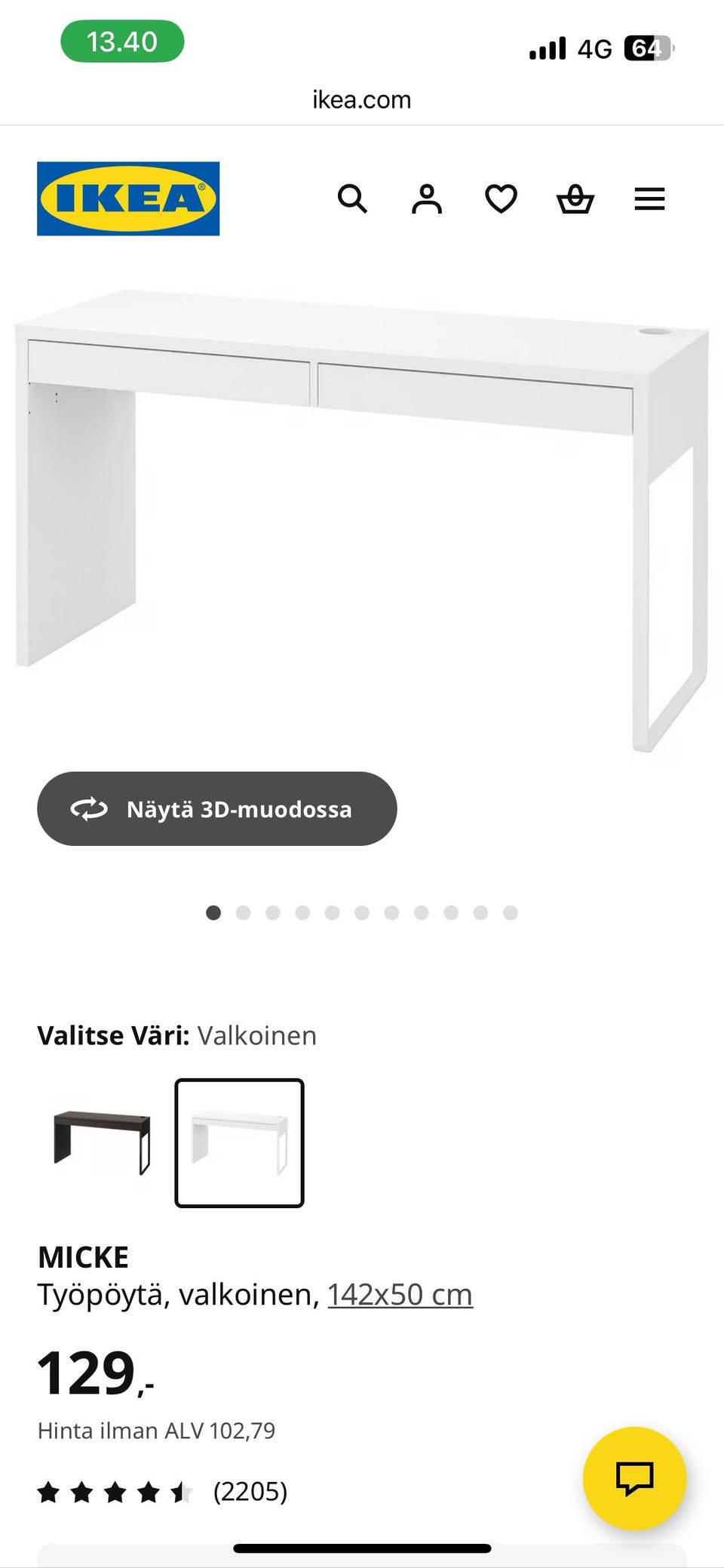Open the hamburger navigation menu
724x1568 pixels.
pos(649,199)
